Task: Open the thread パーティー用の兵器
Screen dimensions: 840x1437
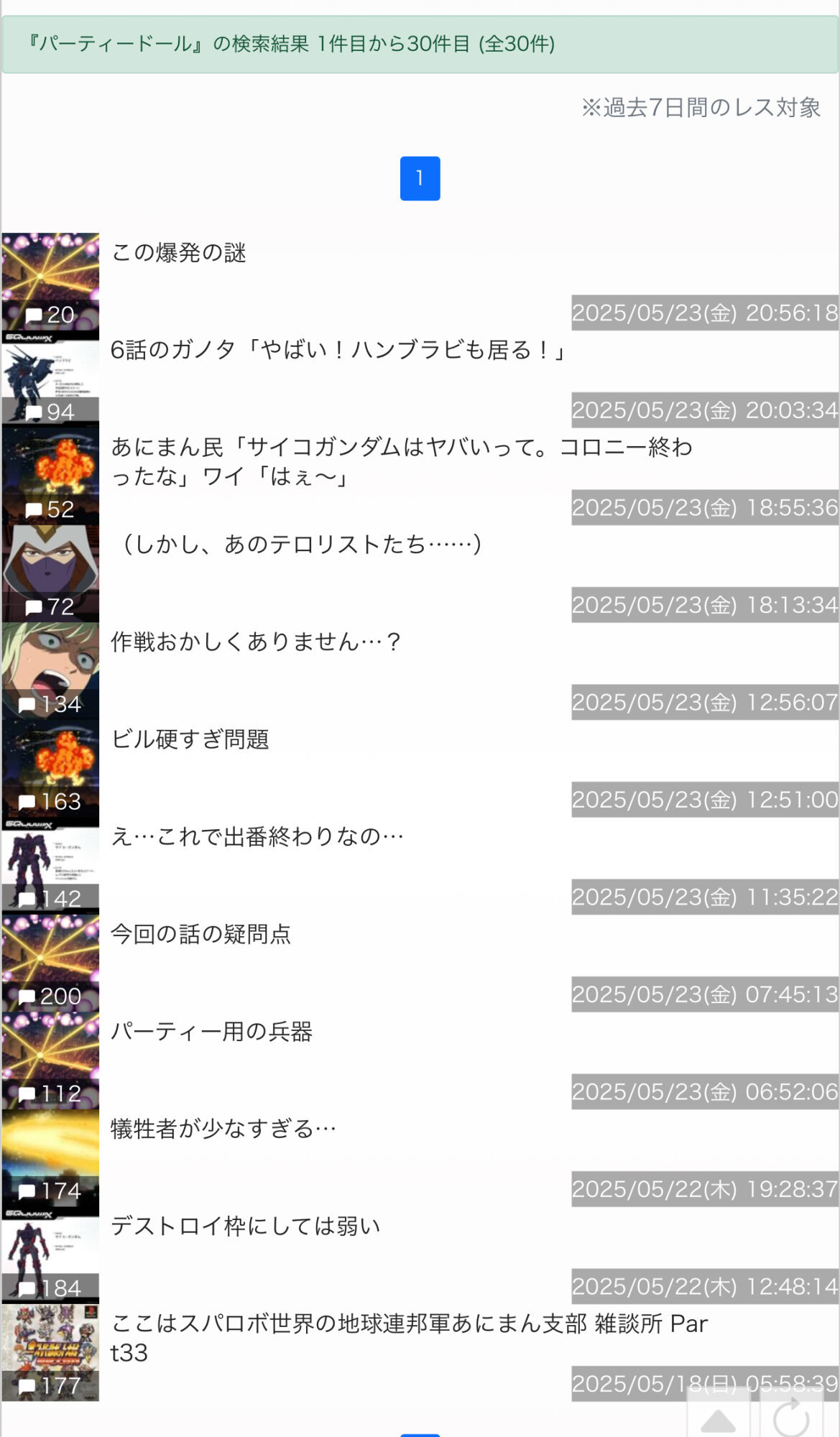Action: 212,1032
